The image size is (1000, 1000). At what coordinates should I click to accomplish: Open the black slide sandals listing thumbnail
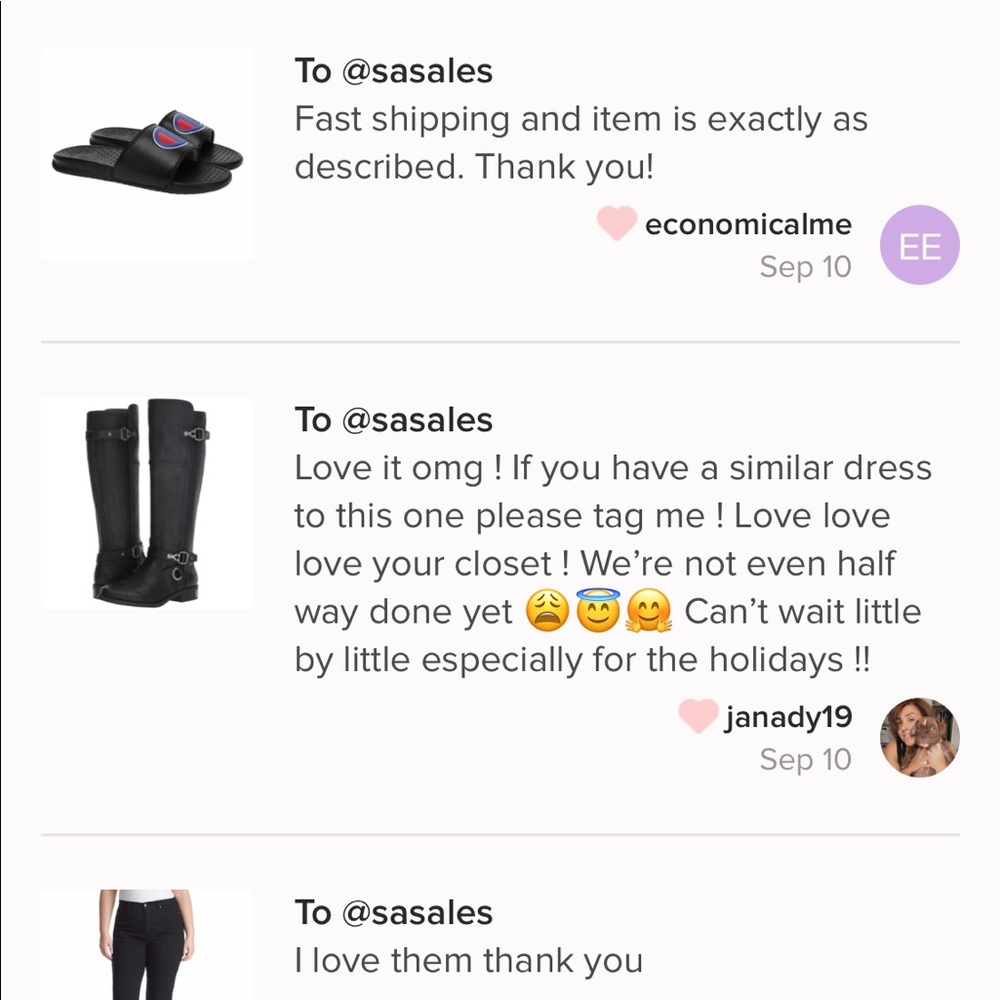point(147,154)
